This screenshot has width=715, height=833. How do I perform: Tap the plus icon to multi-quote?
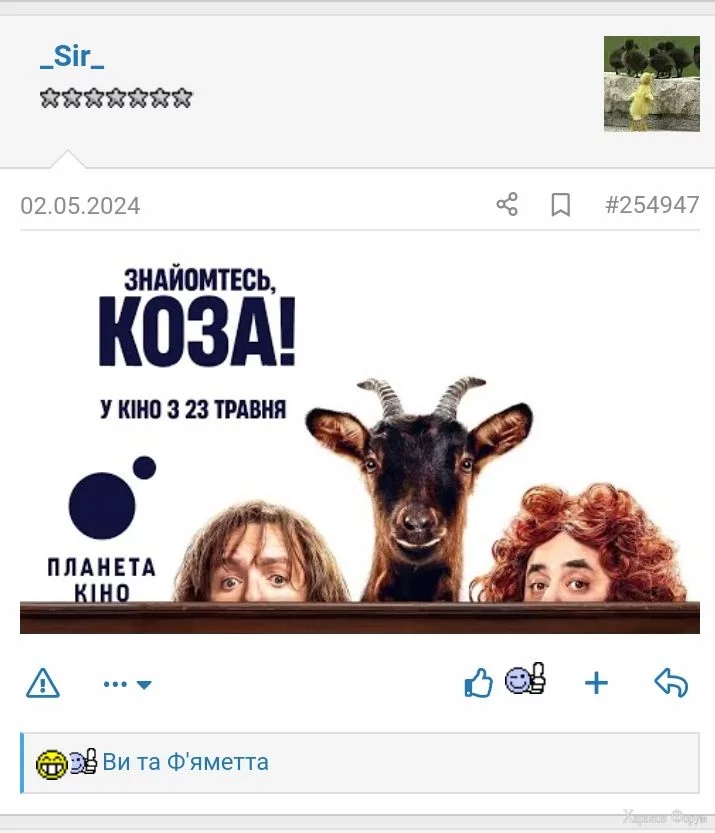(596, 684)
